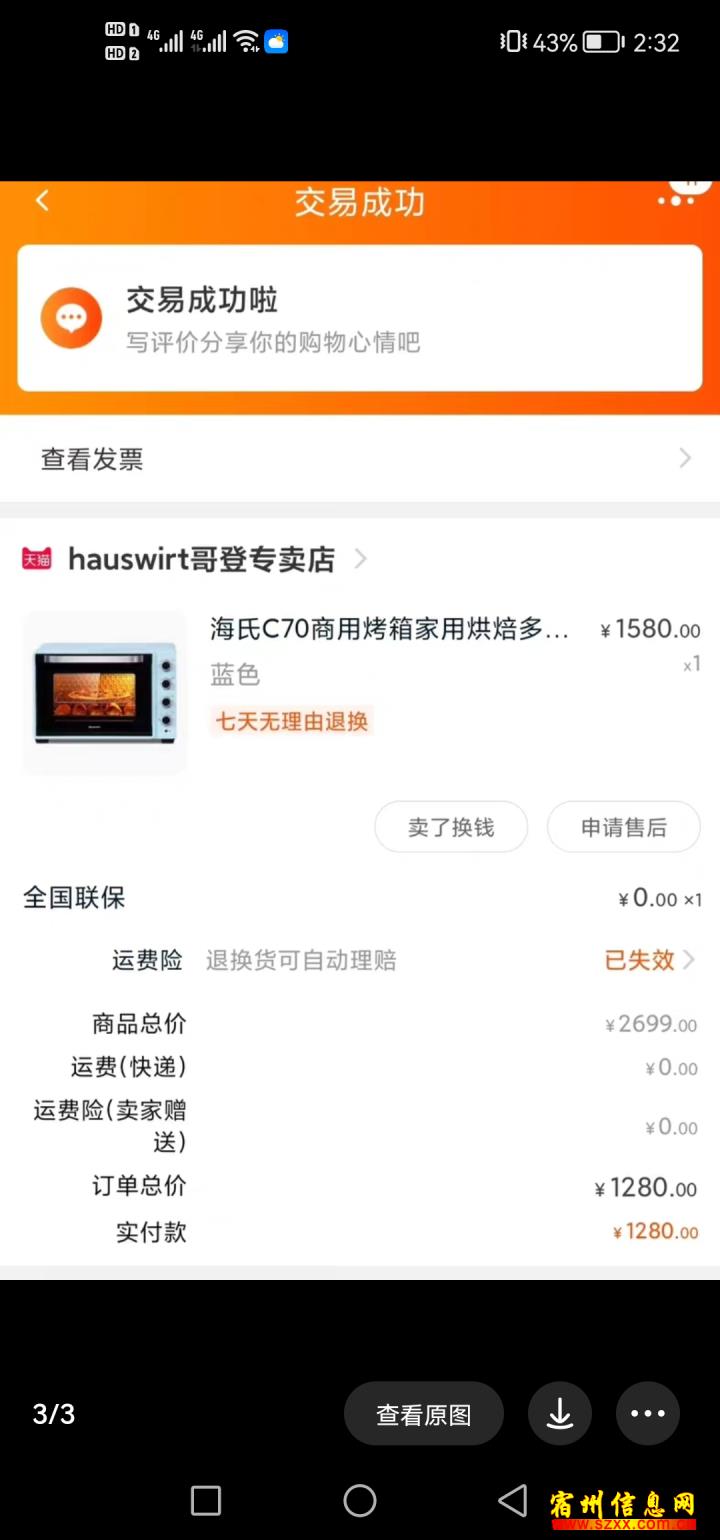Download the current image
720x1540 pixels.
pyautogui.click(x=560, y=1414)
